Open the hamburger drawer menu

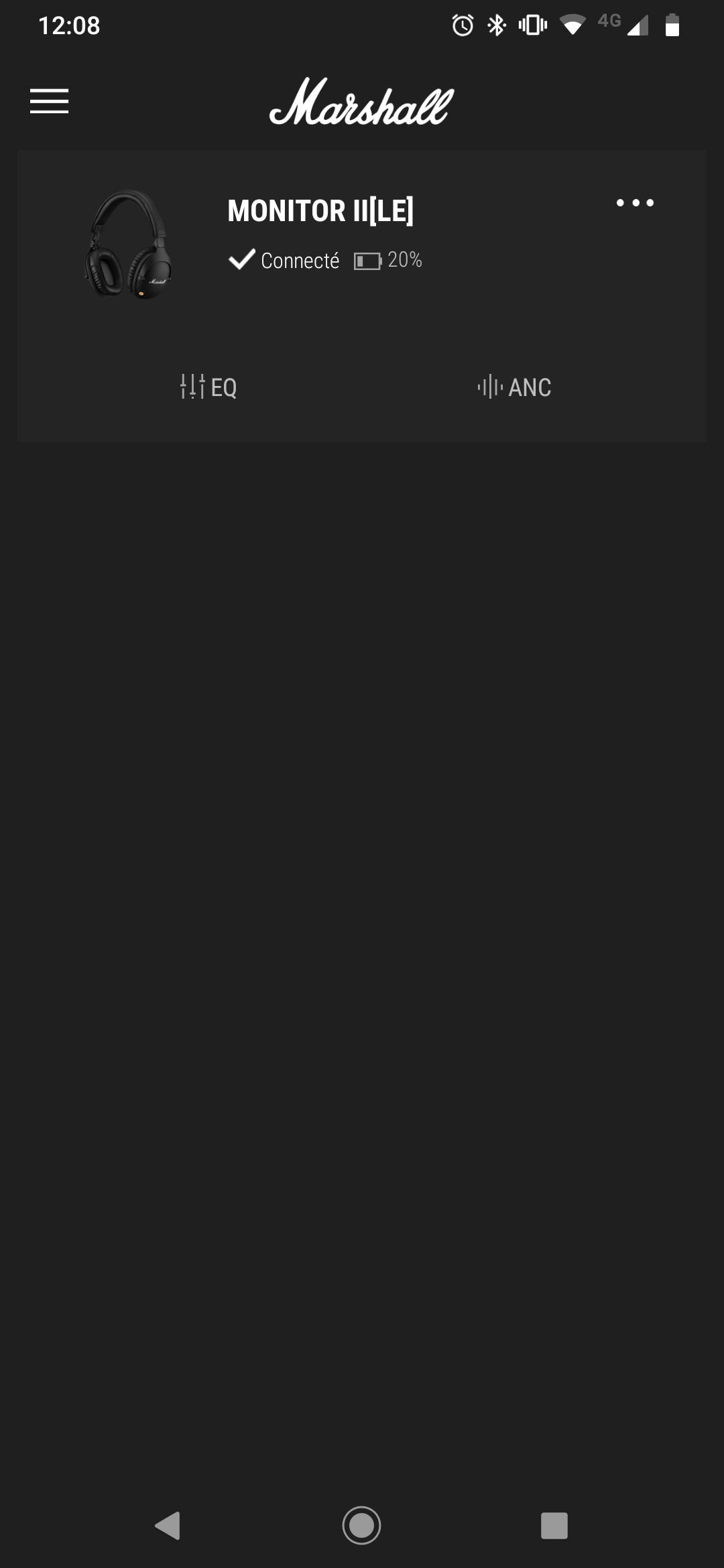49,101
